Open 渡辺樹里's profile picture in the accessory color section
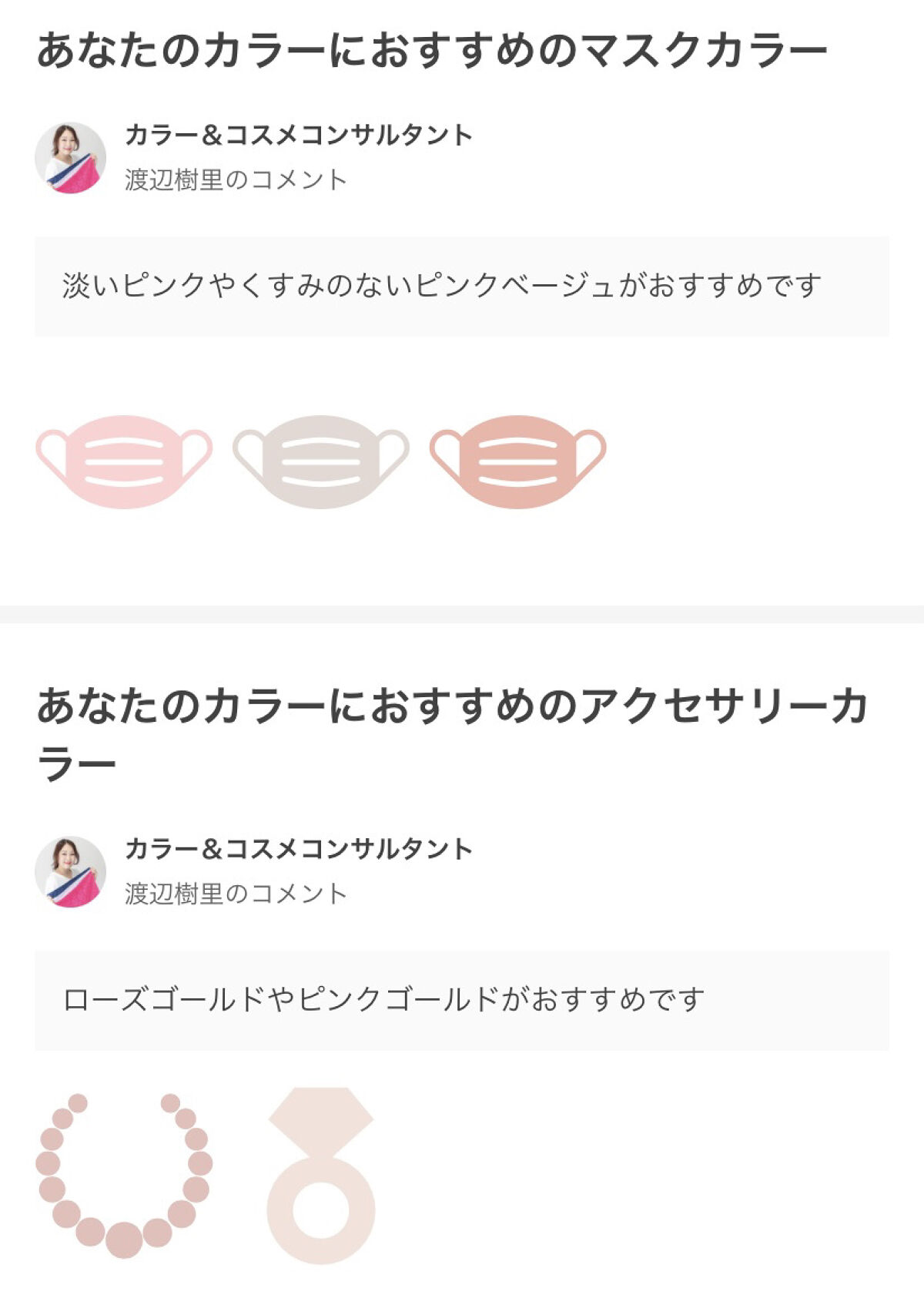This screenshot has width=924, height=1315. coord(70,871)
